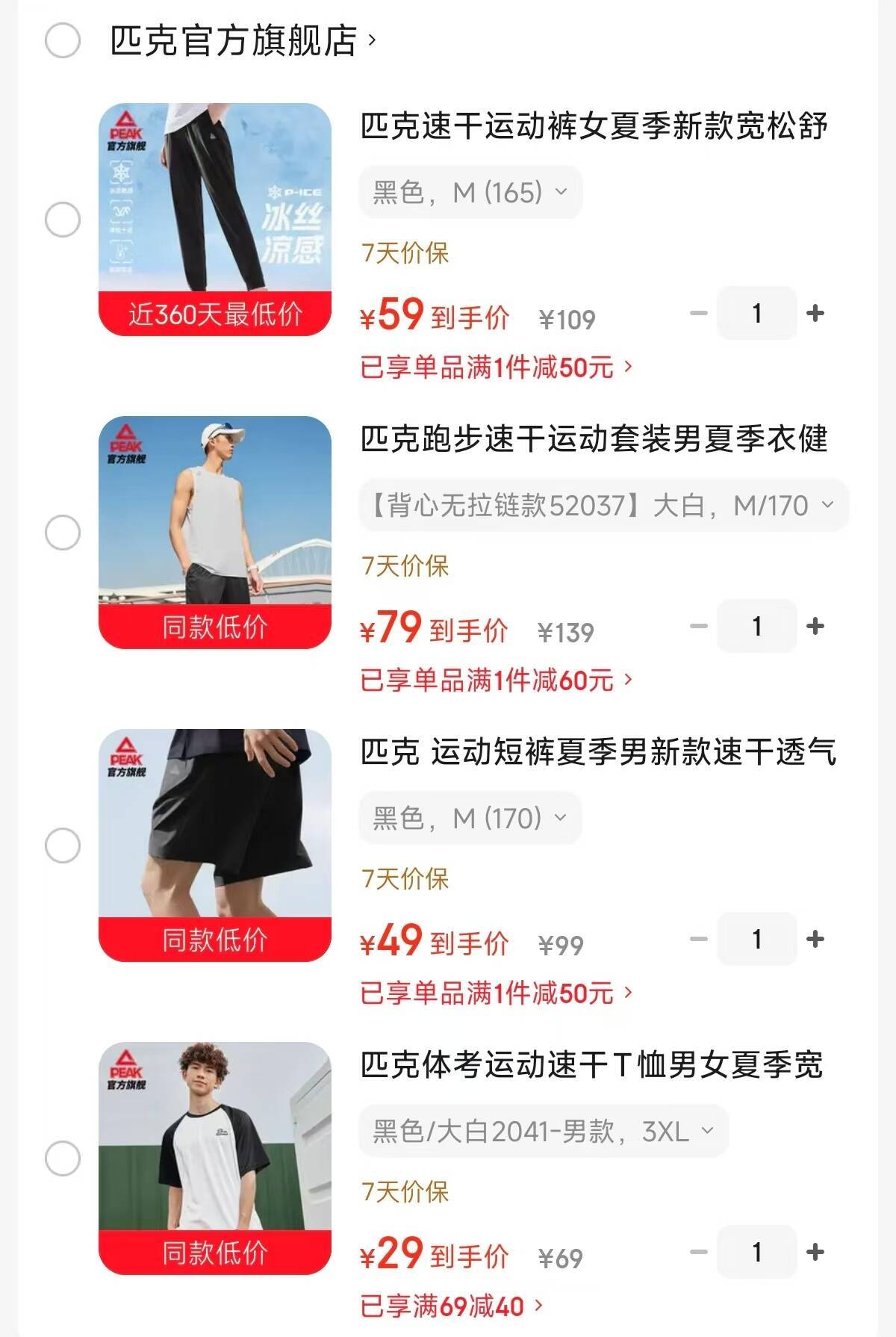896x1337 pixels.
Task: Select the 跑步速干运动套装 product checkbox
Action: click(x=64, y=533)
